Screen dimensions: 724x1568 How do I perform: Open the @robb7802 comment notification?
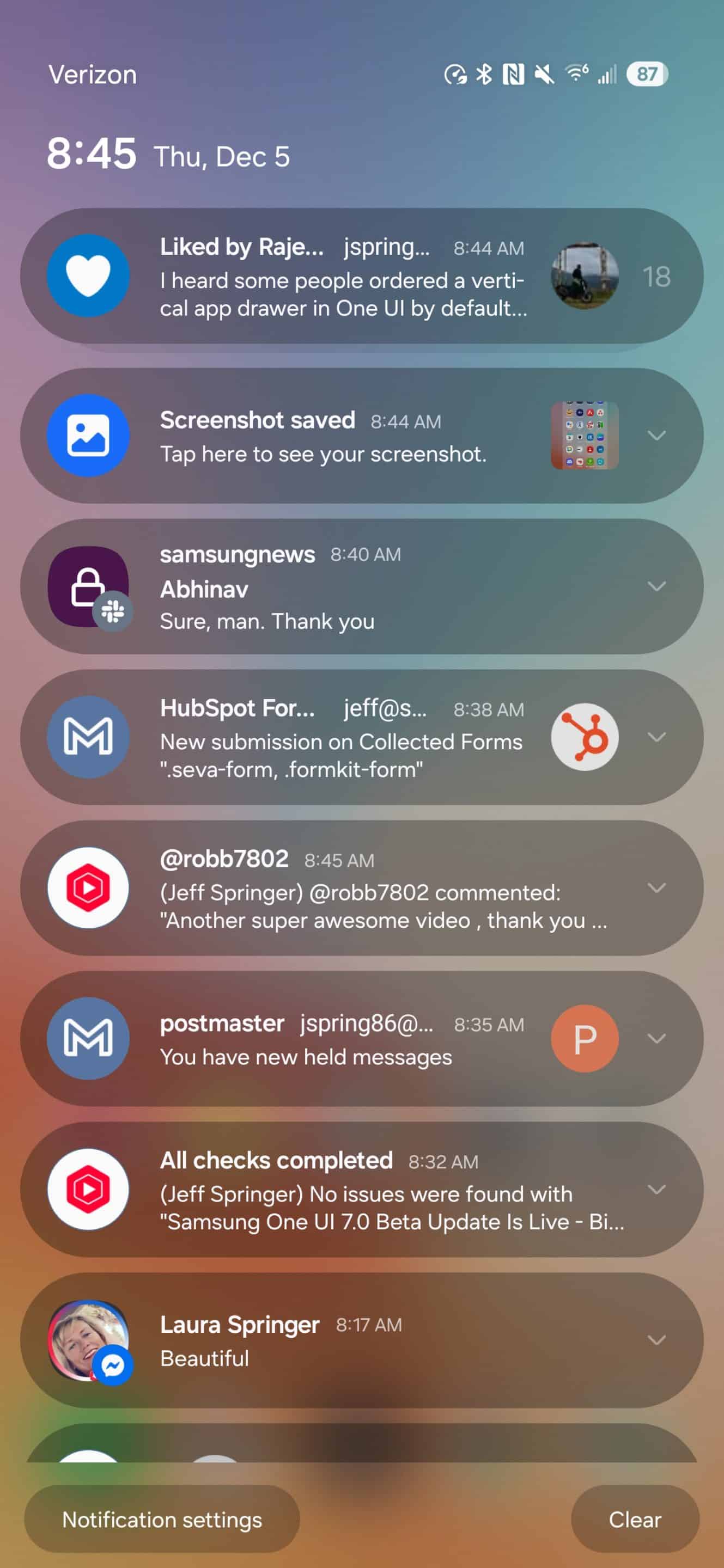tap(362, 888)
